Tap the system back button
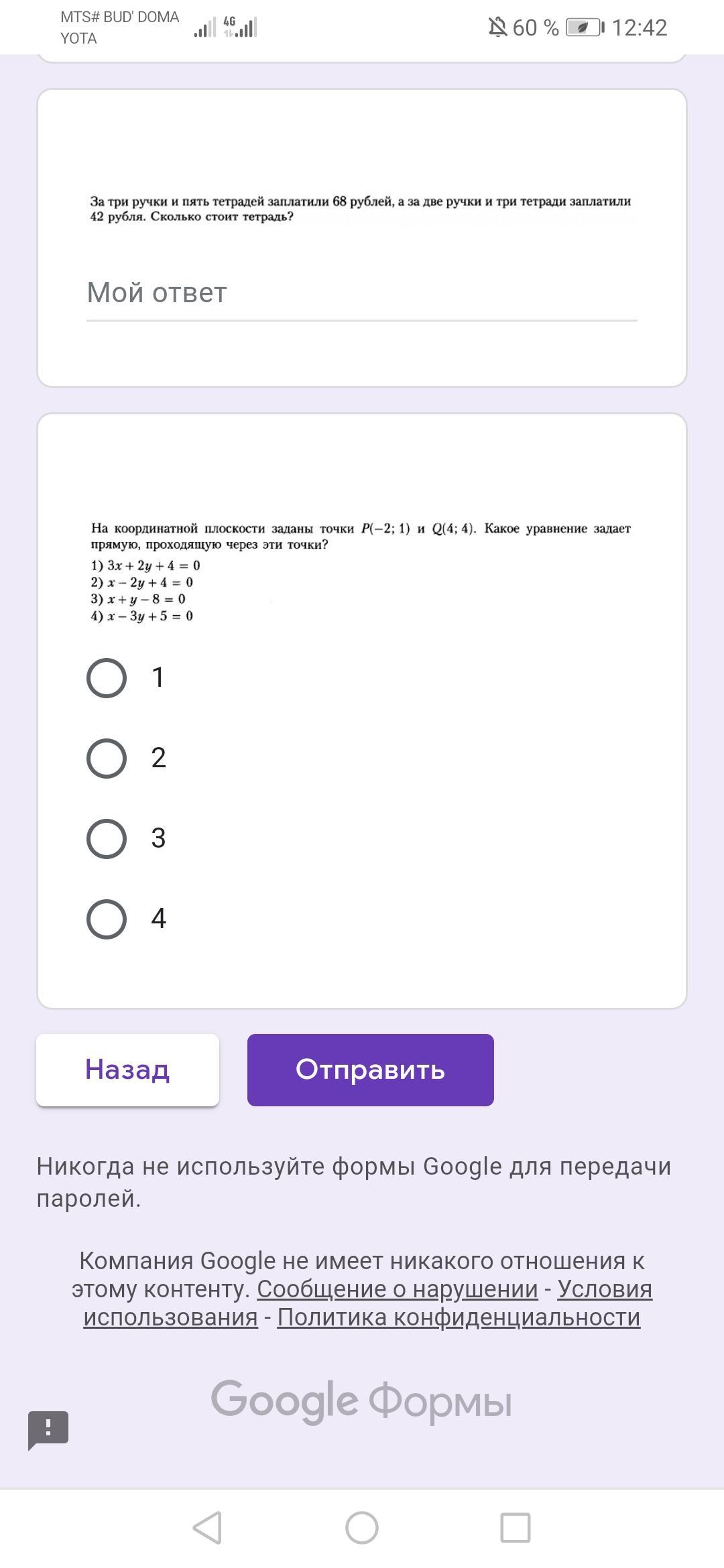This screenshot has height=1568, width=724. (207, 1528)
